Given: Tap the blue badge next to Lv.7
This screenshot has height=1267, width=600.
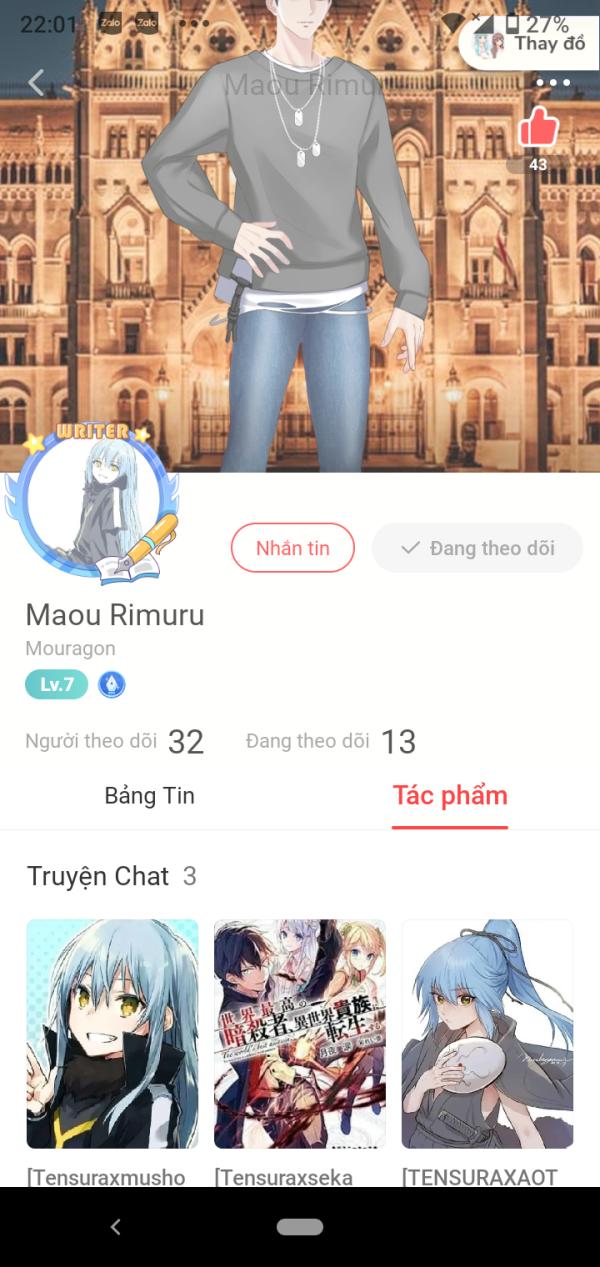Looking at the screenshot, I should point(112,685).
